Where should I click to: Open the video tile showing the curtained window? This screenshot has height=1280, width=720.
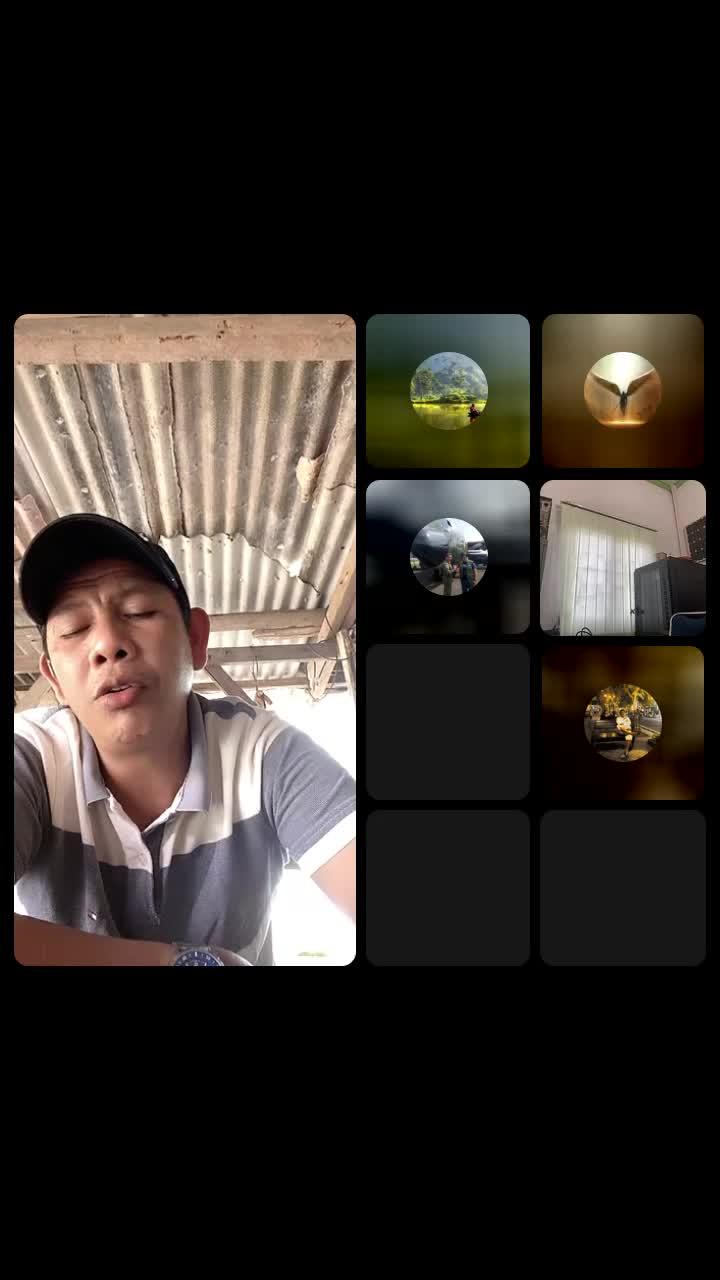pos(623,557)
